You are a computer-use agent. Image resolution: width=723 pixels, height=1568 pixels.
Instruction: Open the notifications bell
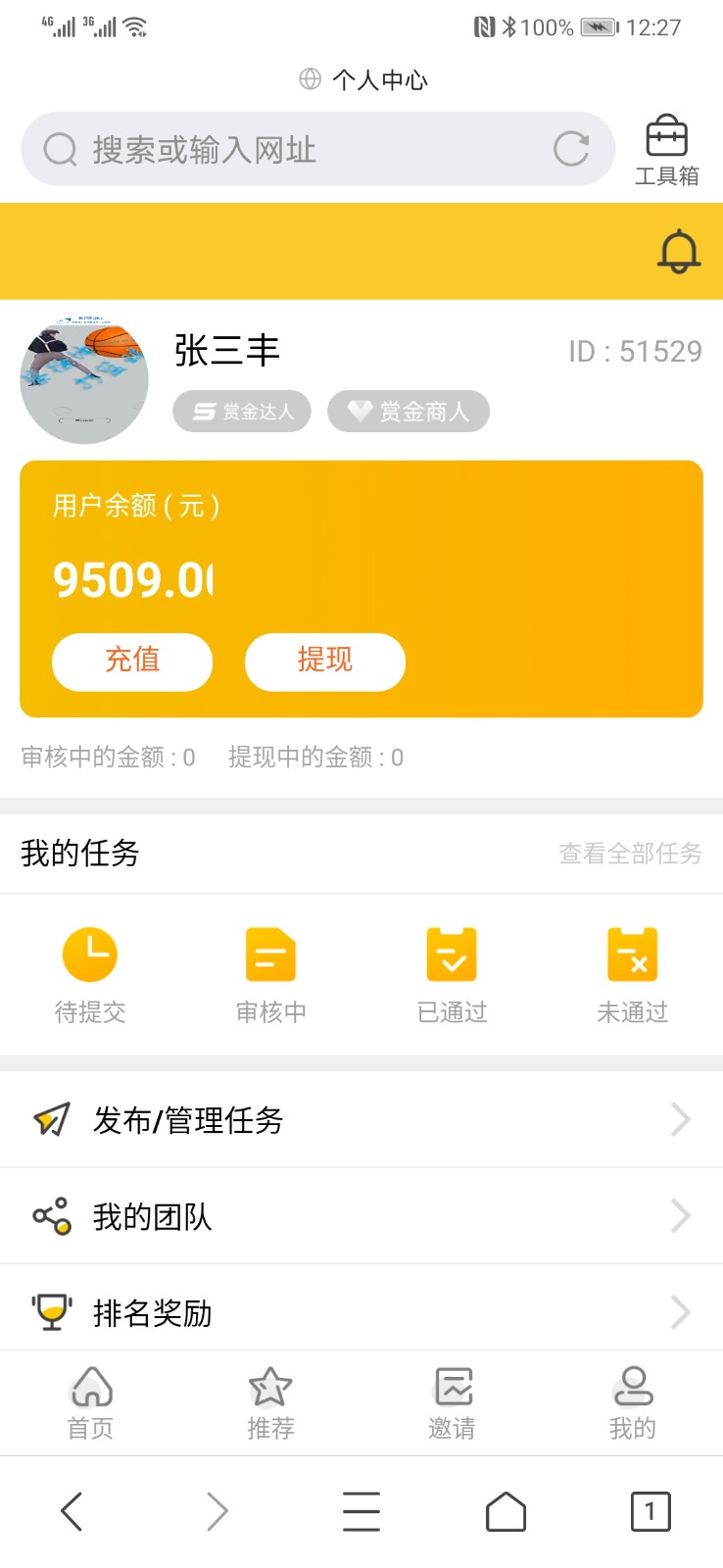[678, 252]
